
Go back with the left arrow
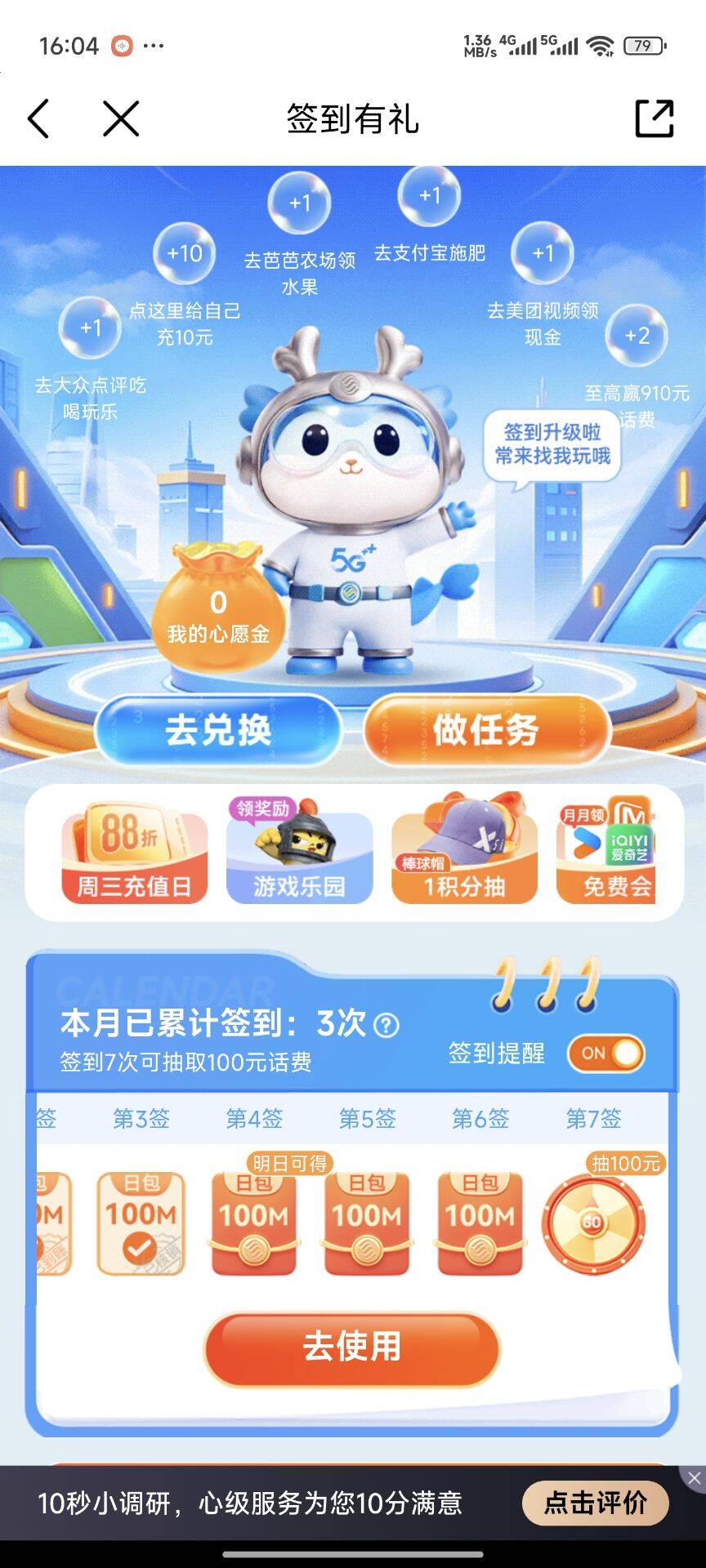tap(38, 119)
